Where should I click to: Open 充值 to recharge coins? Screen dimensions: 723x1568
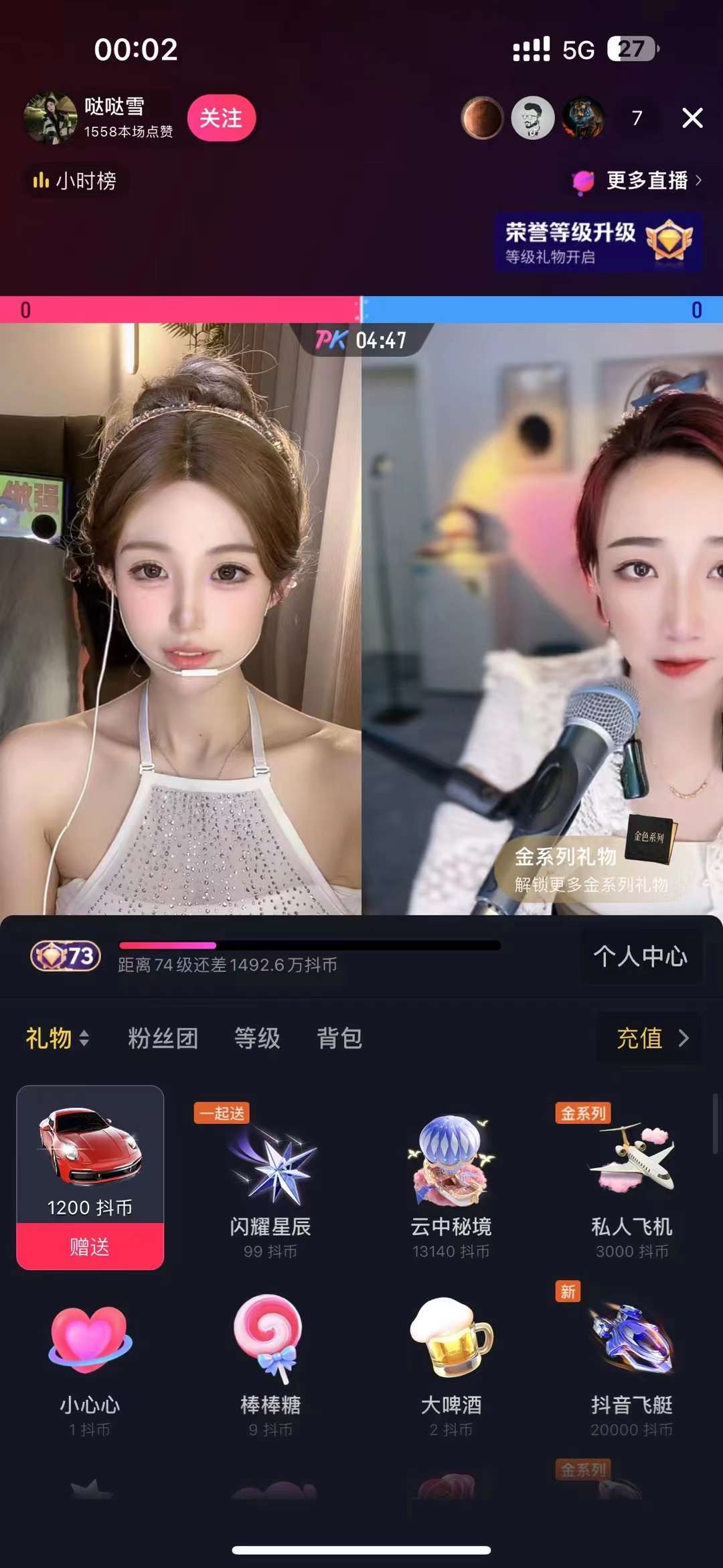pos(651,1038)
